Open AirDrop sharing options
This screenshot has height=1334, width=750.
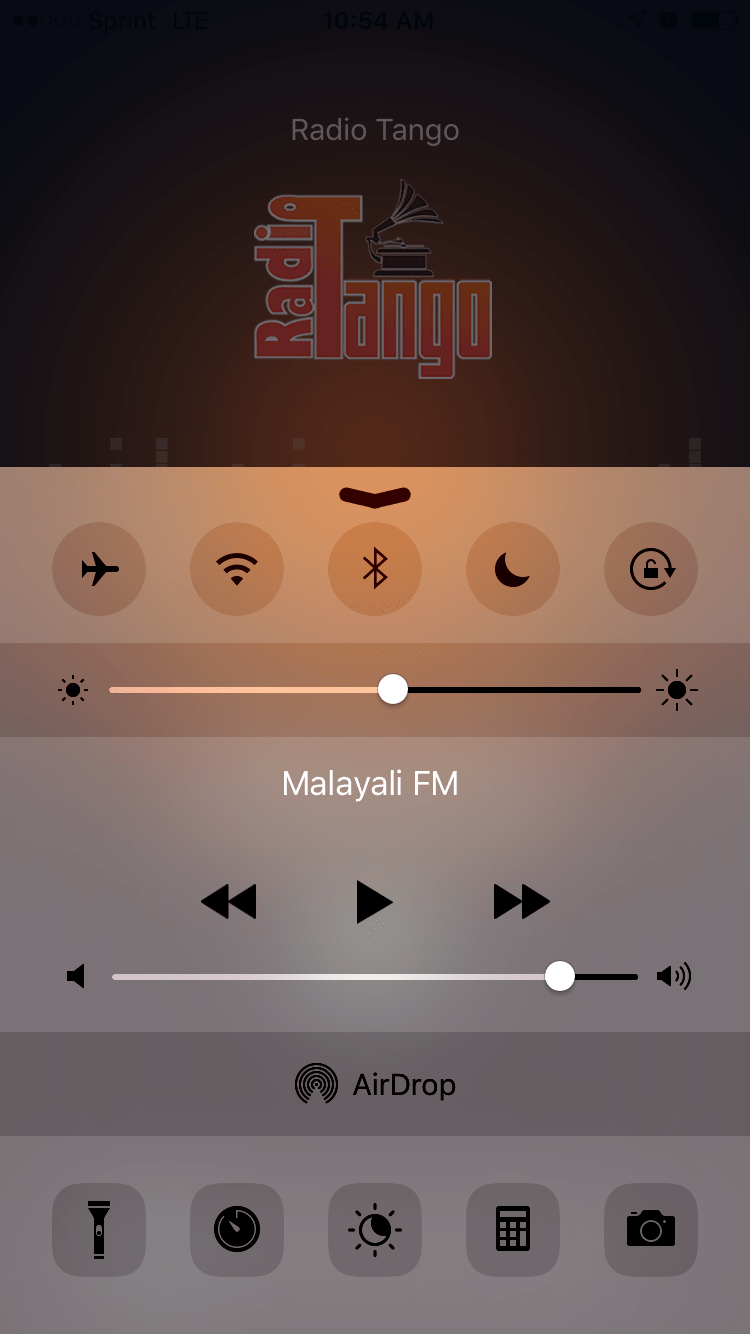coord(375,1085)
